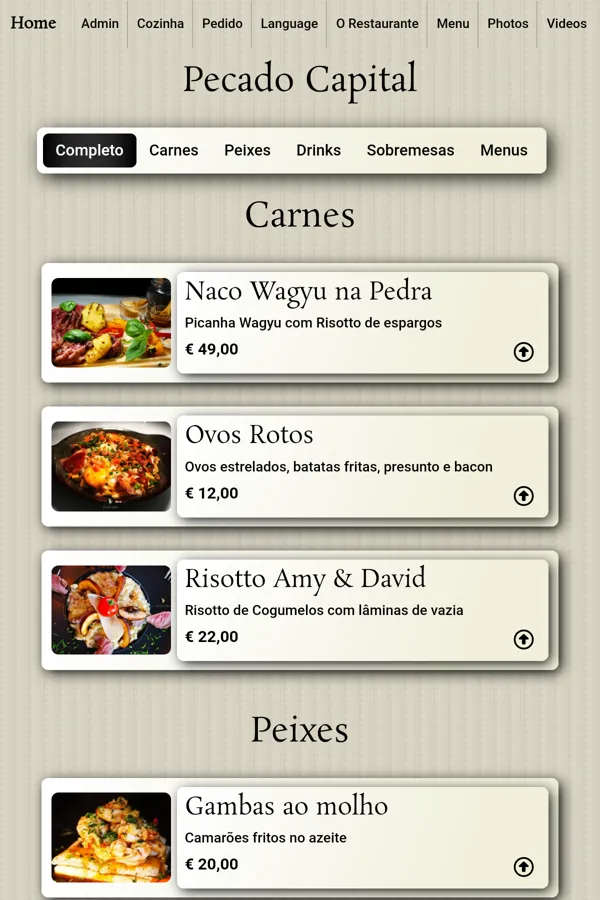Open the O Restaurante page
Image resolution: width=600 pixels, height=900 pixels.
click(x=377, y=24)
